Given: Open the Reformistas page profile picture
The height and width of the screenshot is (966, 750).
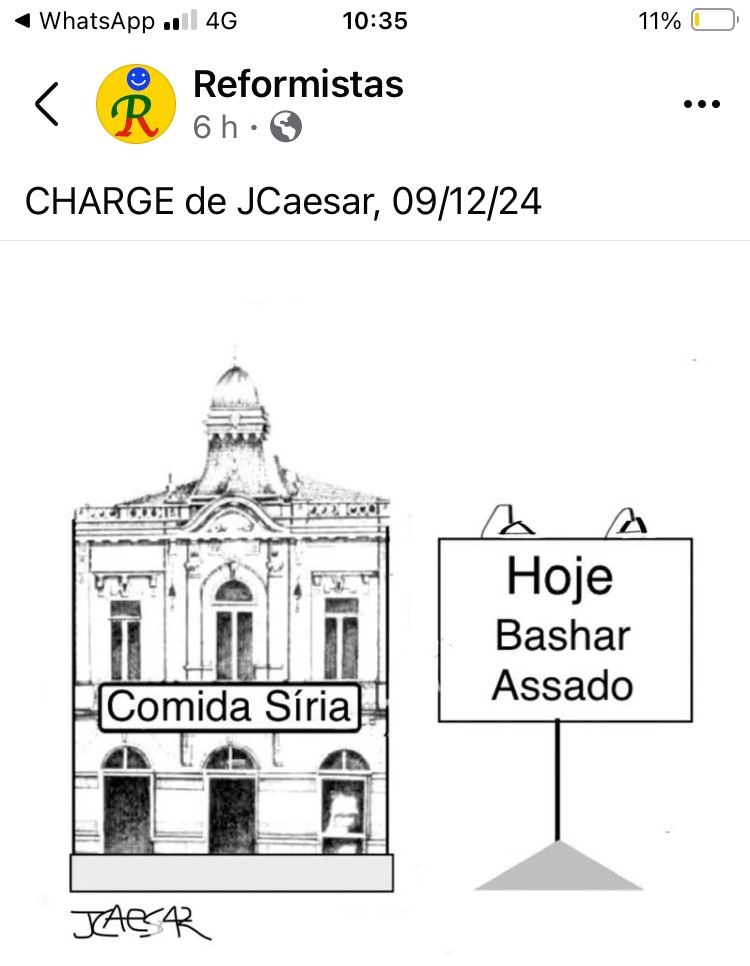Looking at the screenshot, I should [136, 104].
